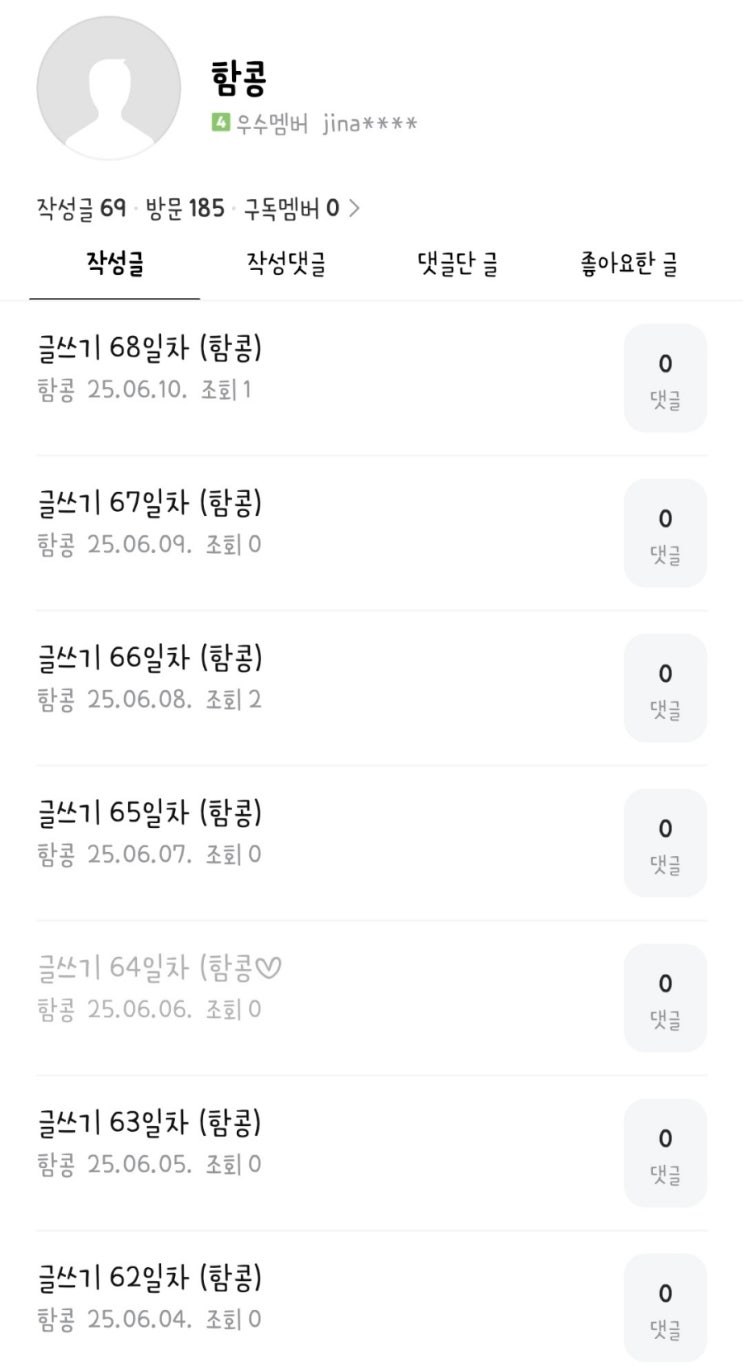View comments on 글쓰기 65일차 post

click(665, 843)
